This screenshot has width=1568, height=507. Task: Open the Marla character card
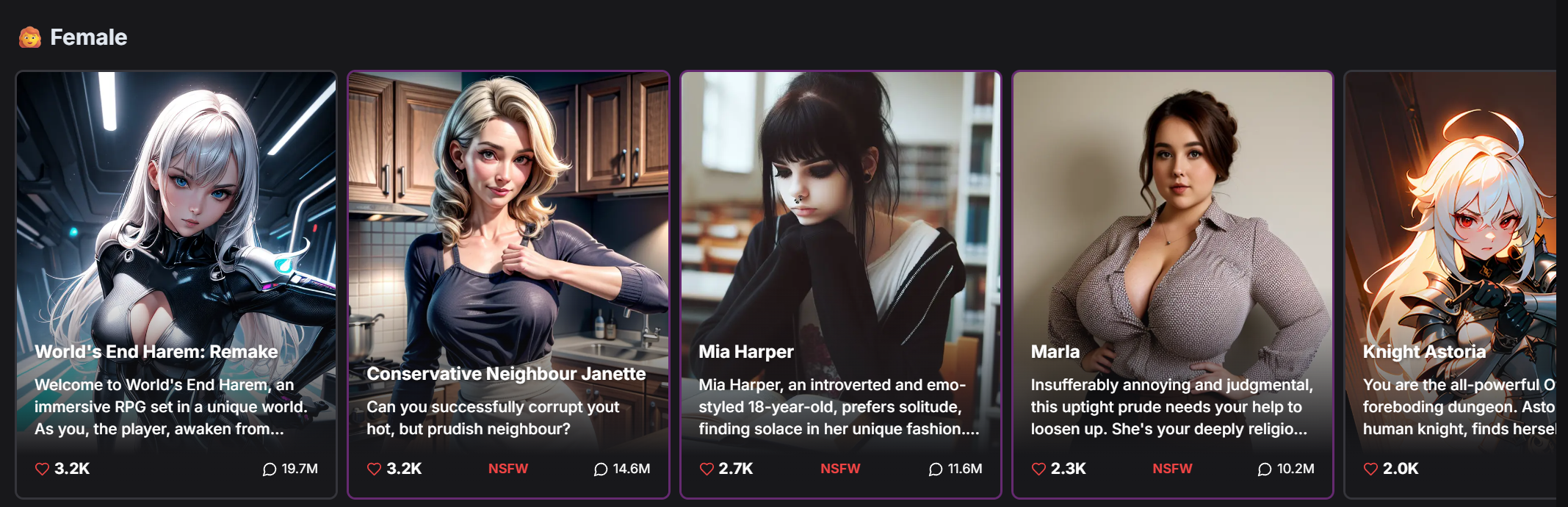click(x=1172, y=220)
